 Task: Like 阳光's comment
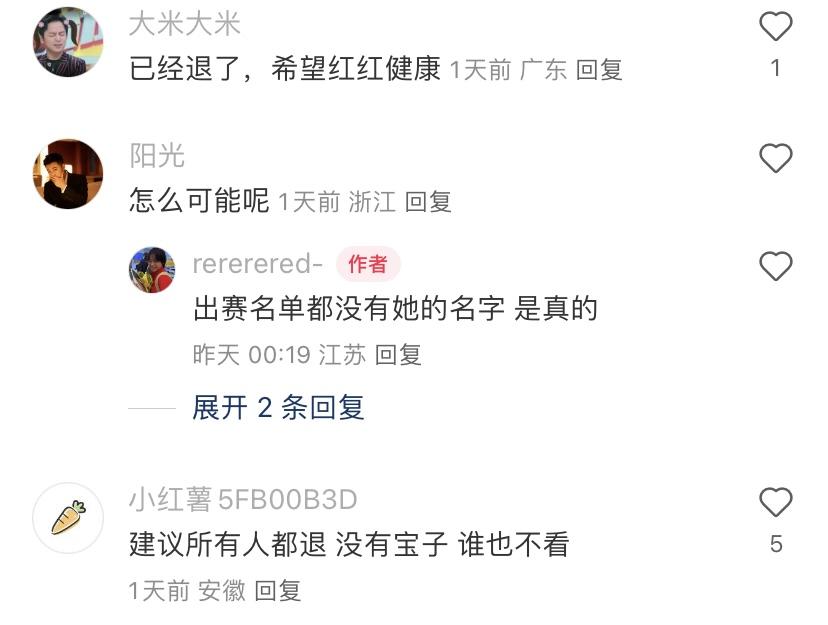coord(776,158)
